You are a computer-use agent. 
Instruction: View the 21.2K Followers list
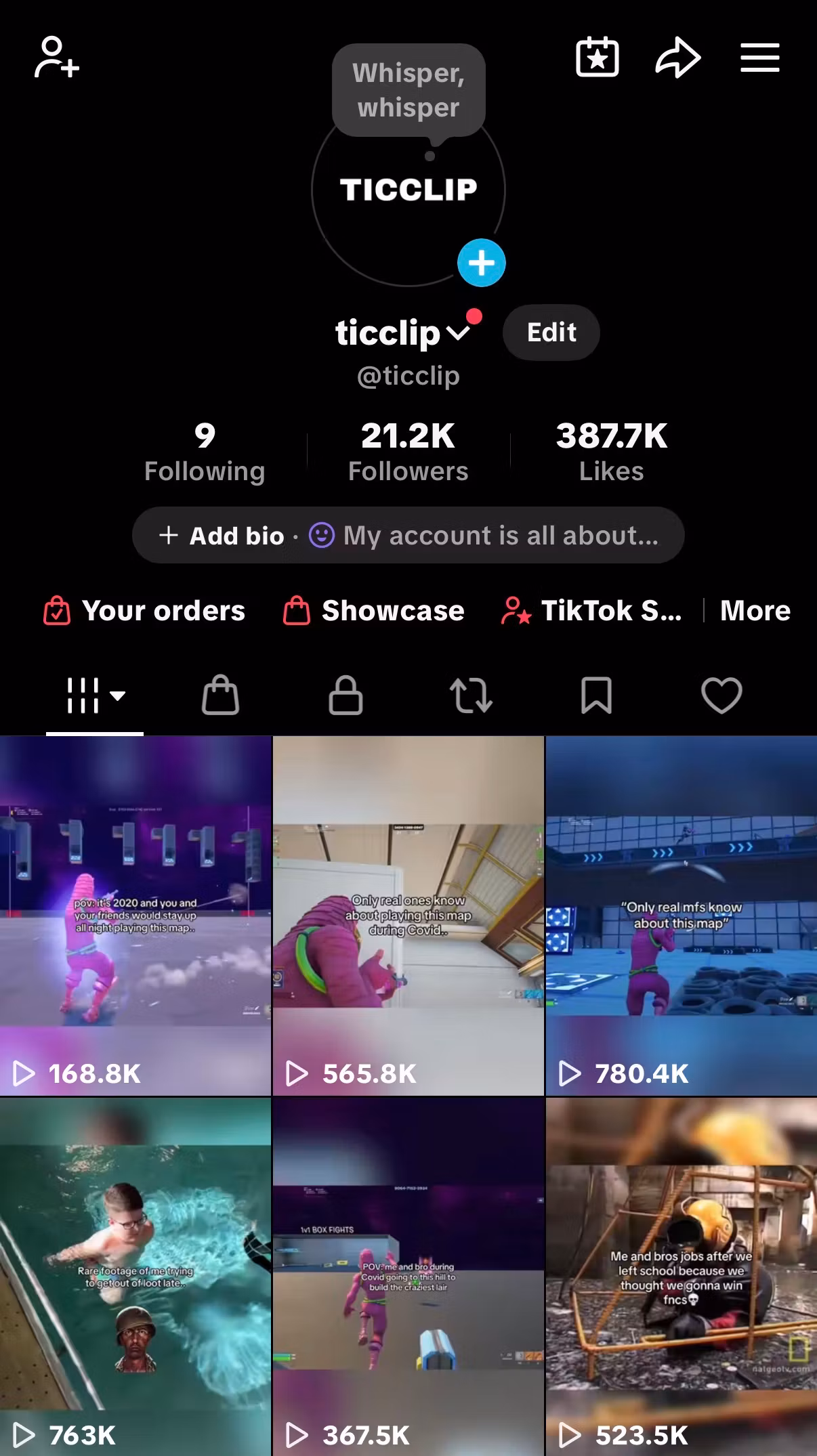coord(408,452)
